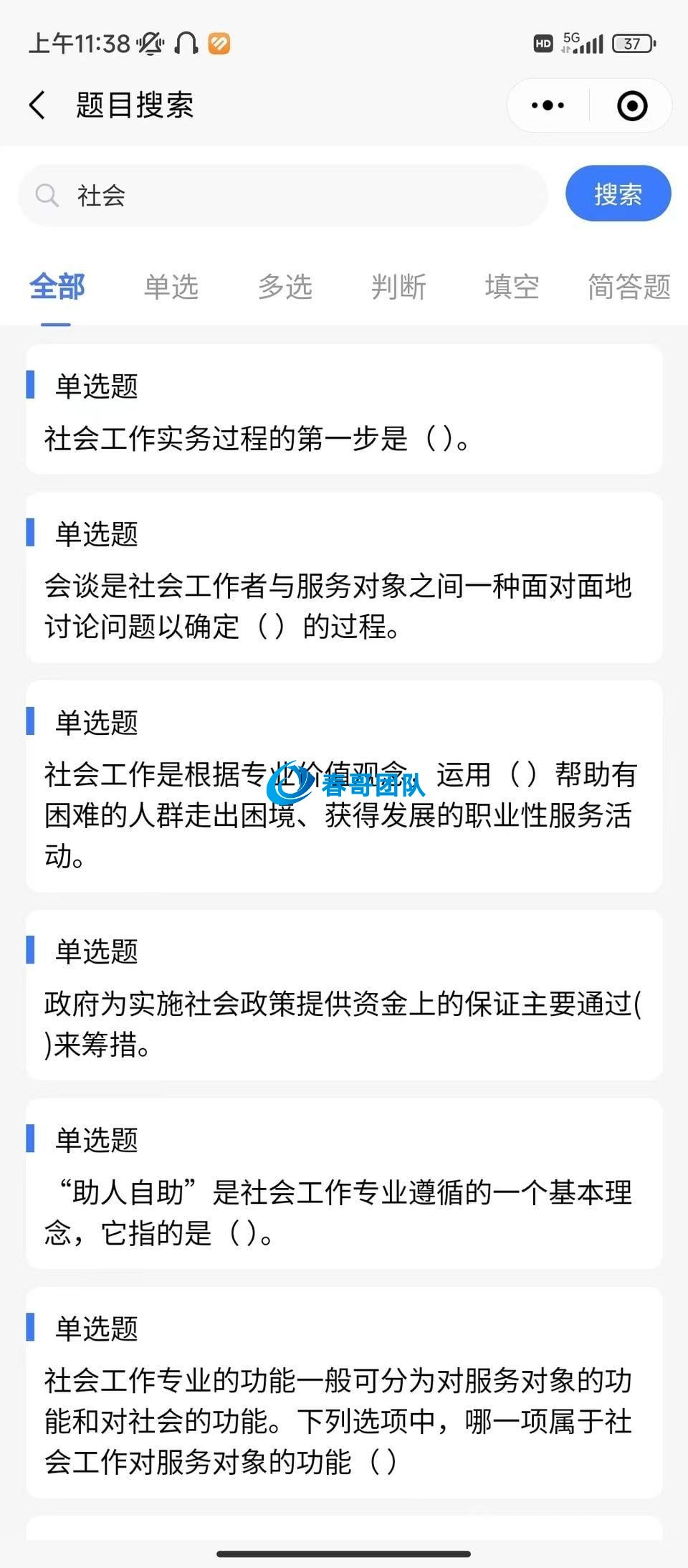Screen dimensions: 688x1568
Task: Switch to the 单选 tab
Action: pyautogui.click(x=171, y=287)
